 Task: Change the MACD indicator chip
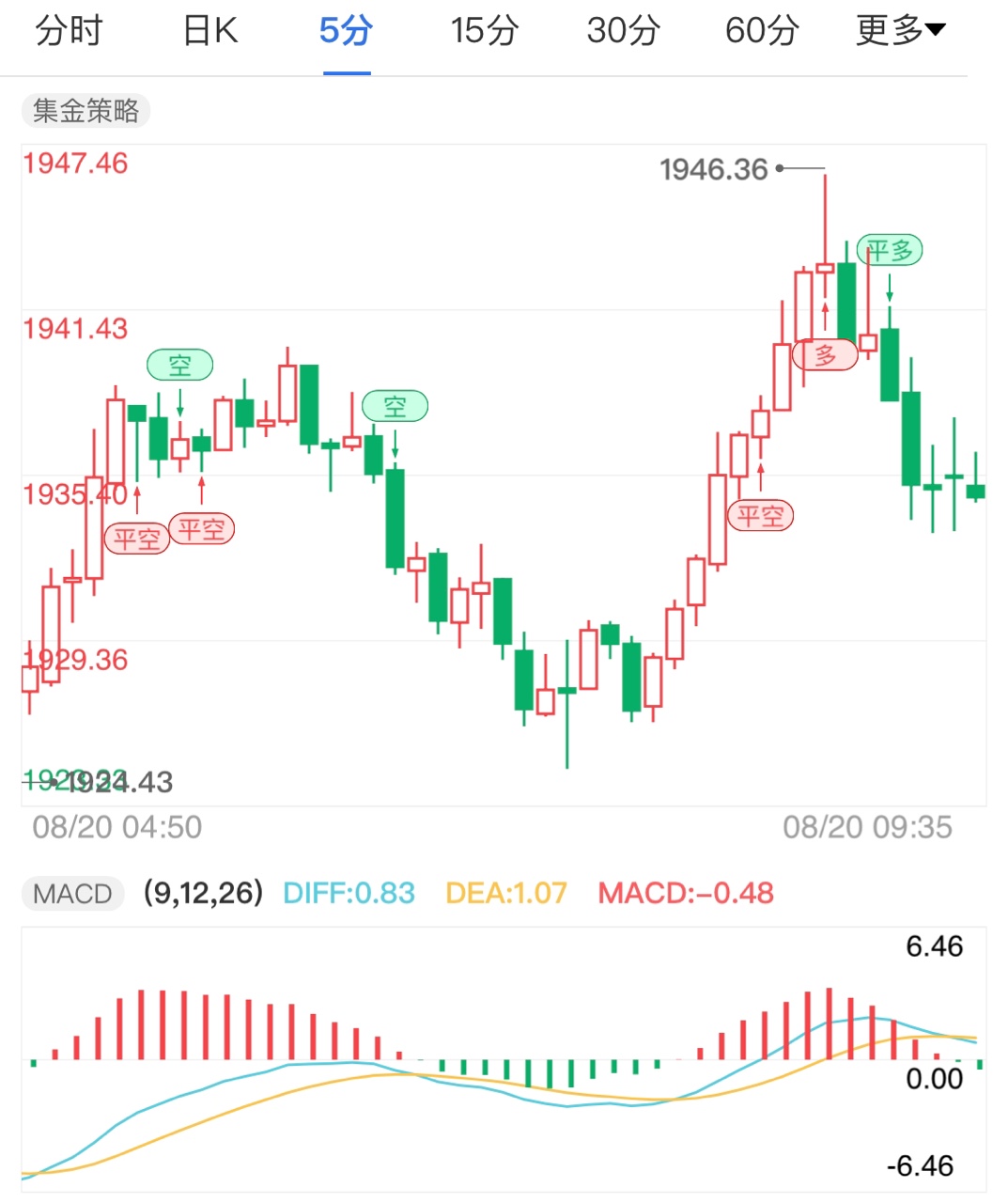(x=72, y=893)
